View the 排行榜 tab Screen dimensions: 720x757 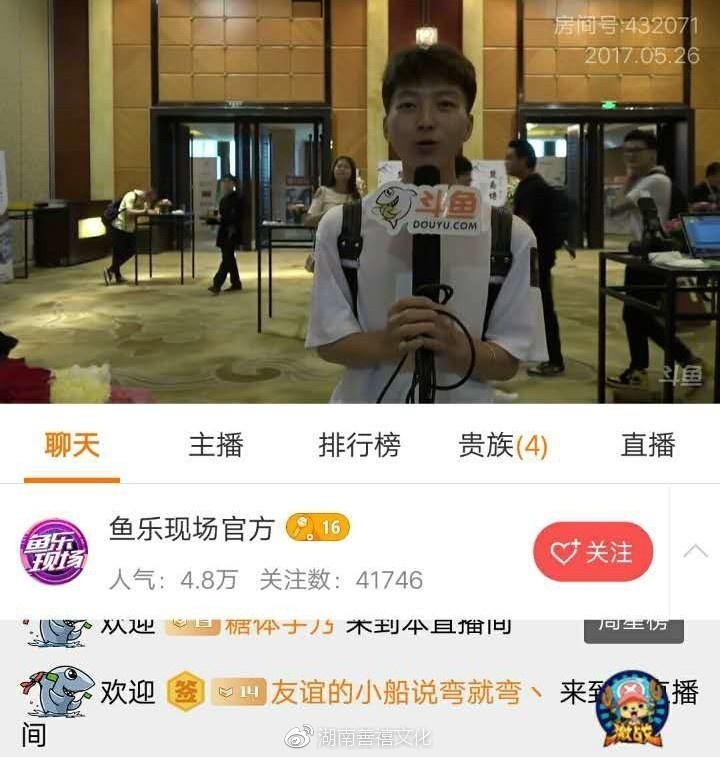pos(359,446)
